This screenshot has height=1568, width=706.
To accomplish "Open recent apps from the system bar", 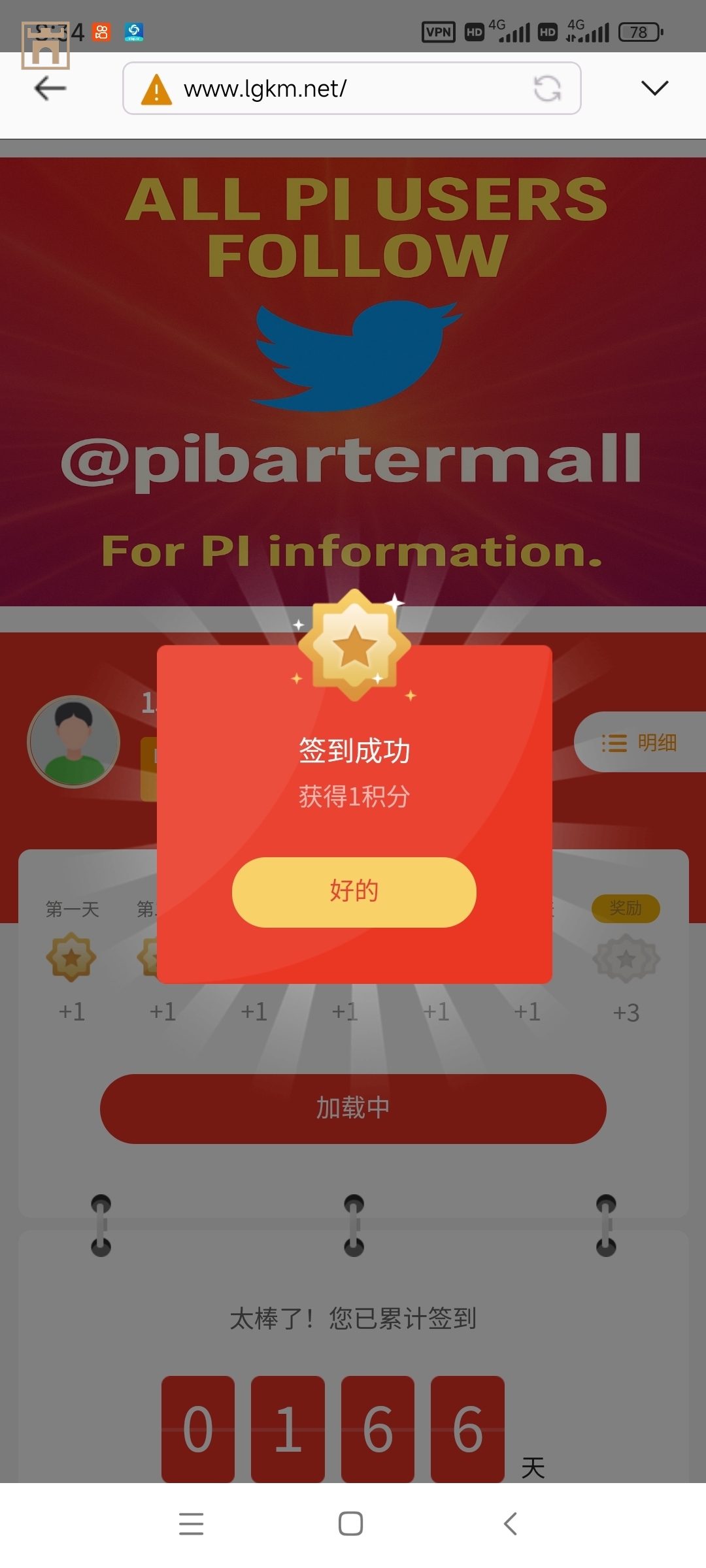I will click(x=191, y=1524).
